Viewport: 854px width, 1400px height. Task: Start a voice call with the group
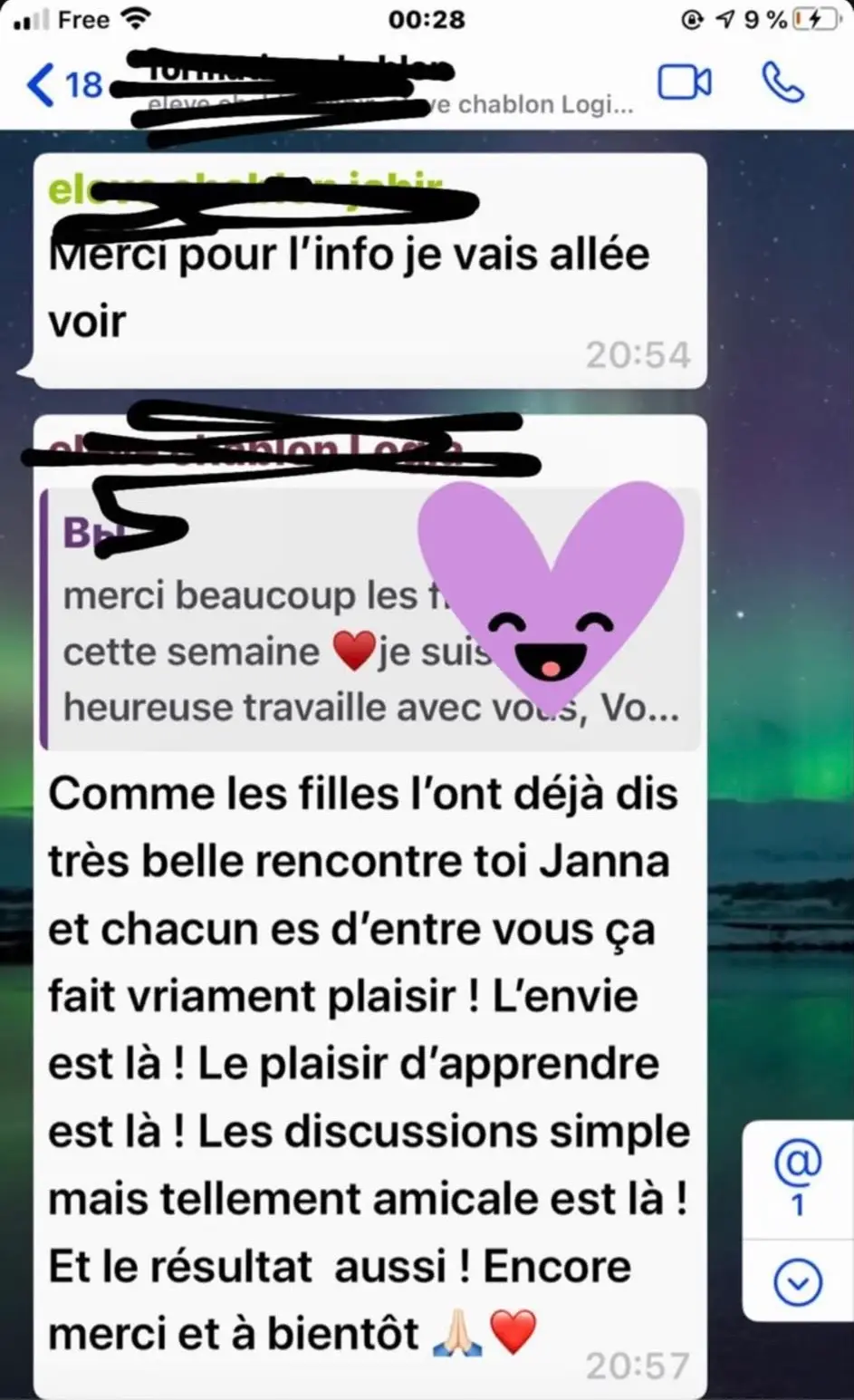pyautogui.click(x=783, y=82)
